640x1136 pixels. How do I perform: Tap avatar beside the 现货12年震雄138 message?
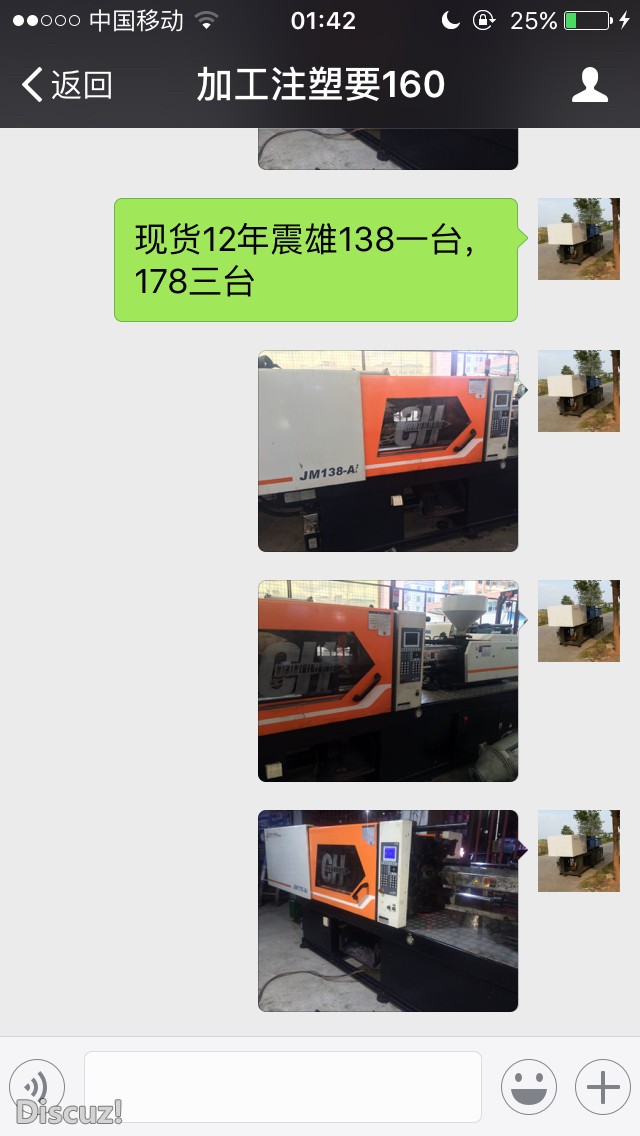coord(578,239)
